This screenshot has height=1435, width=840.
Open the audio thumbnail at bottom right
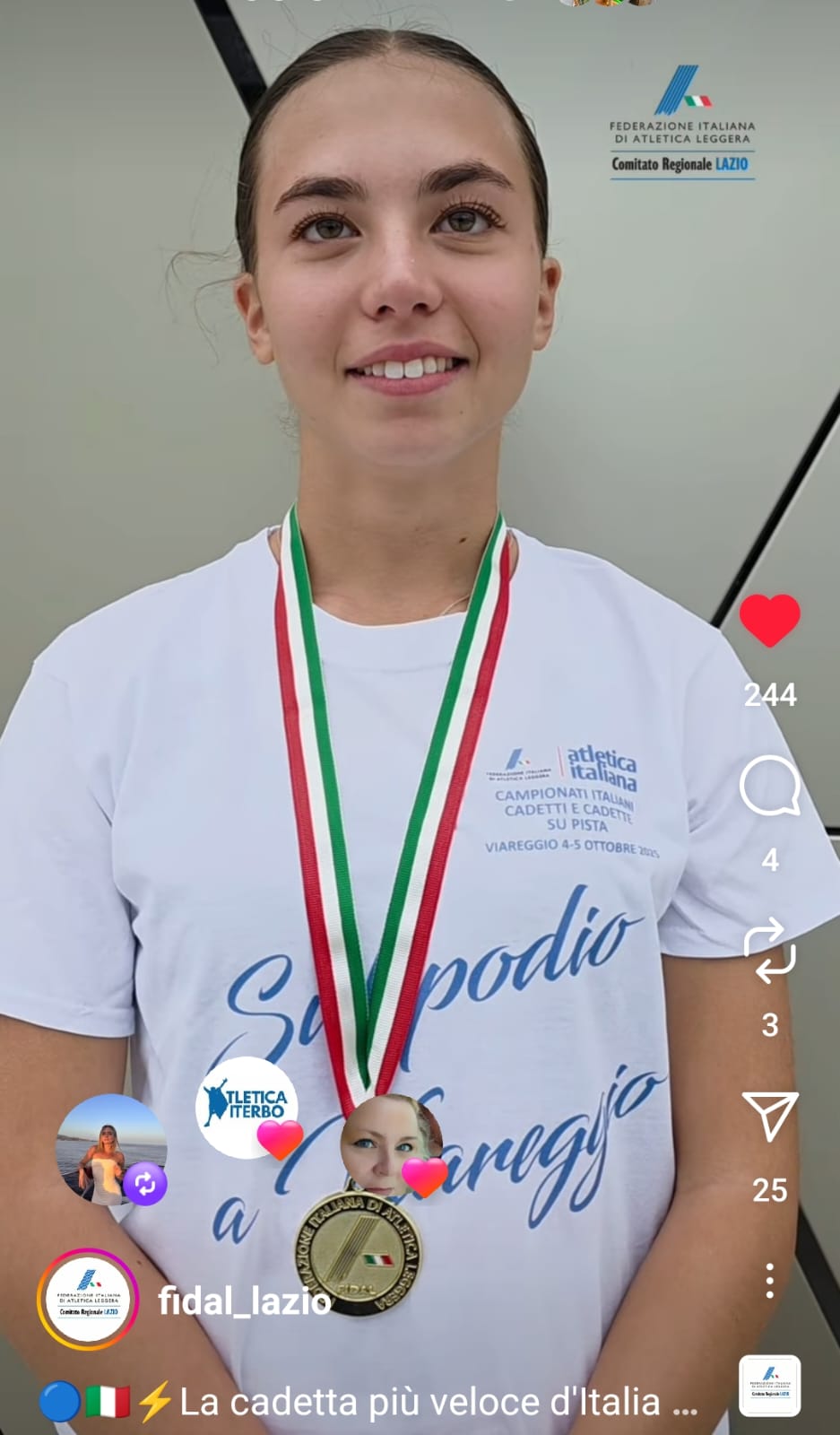(769, 1387)
